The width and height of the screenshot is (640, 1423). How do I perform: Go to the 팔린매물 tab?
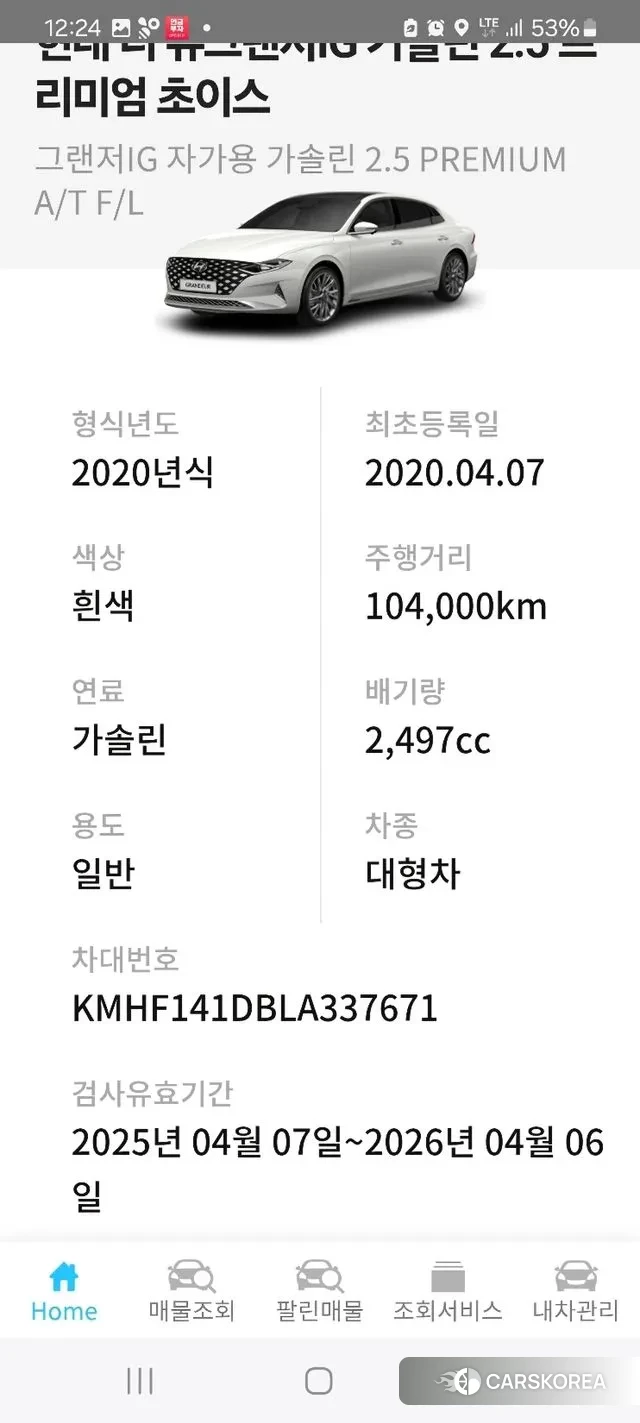pyautogui.click(x=319, y=1290)
